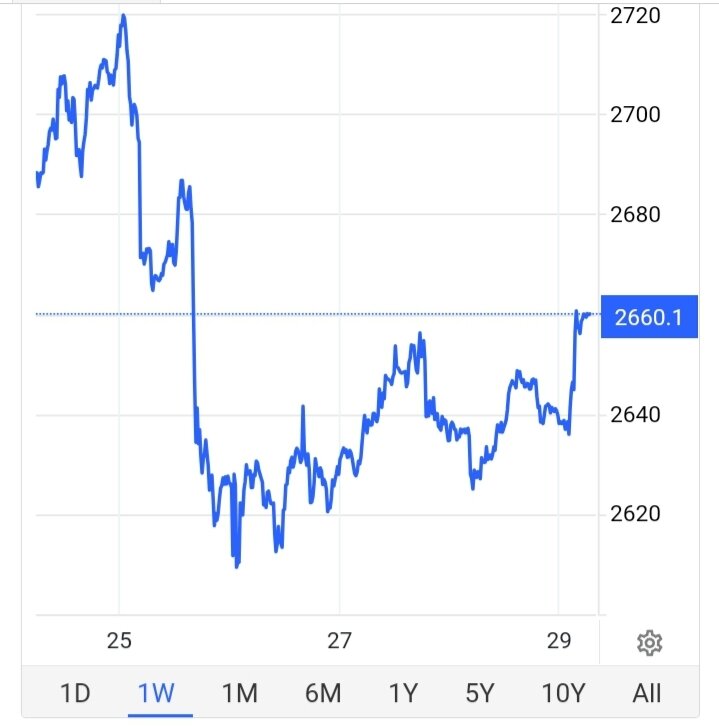
Task: Switch to the 1M time range
Action: click(239, 692)
